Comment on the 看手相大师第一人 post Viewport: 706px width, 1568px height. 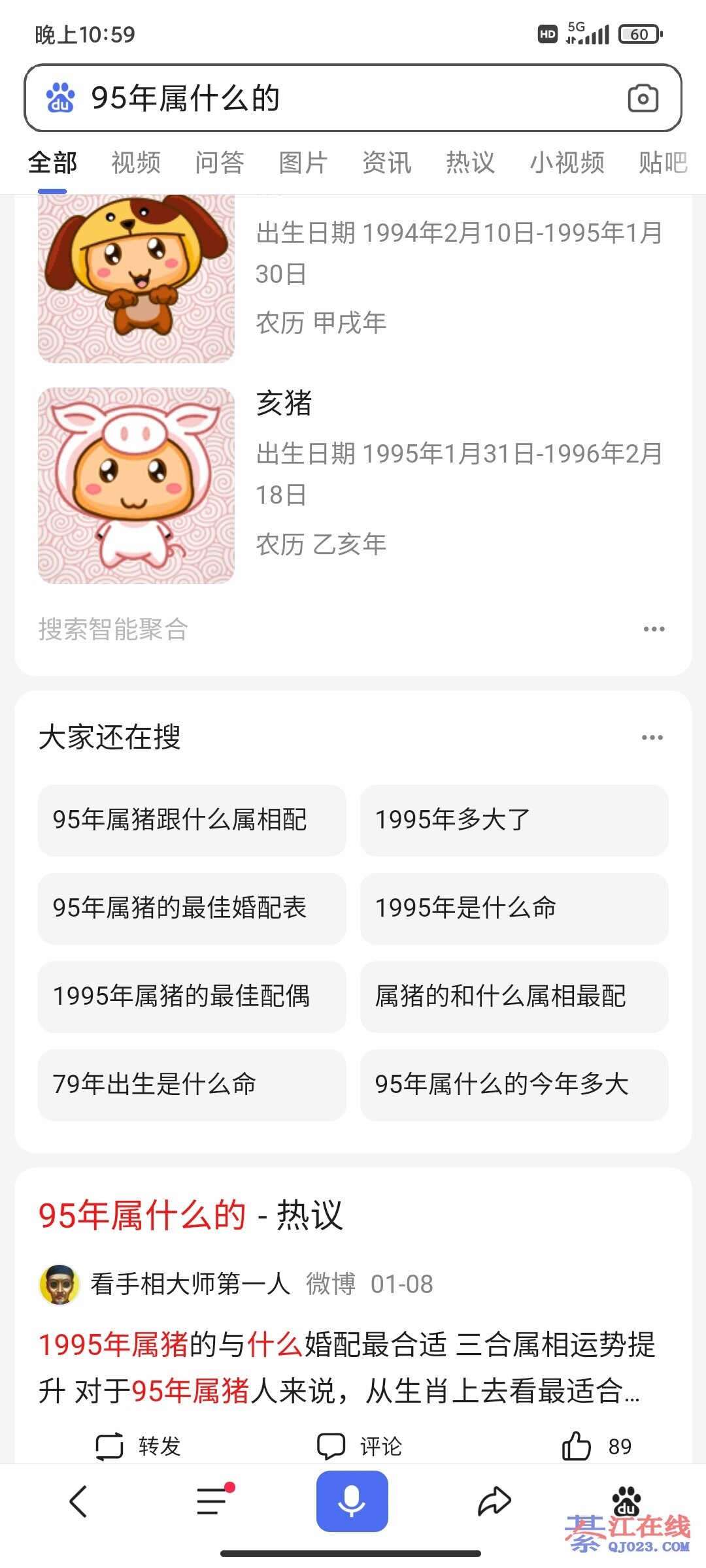[358, 1446]
